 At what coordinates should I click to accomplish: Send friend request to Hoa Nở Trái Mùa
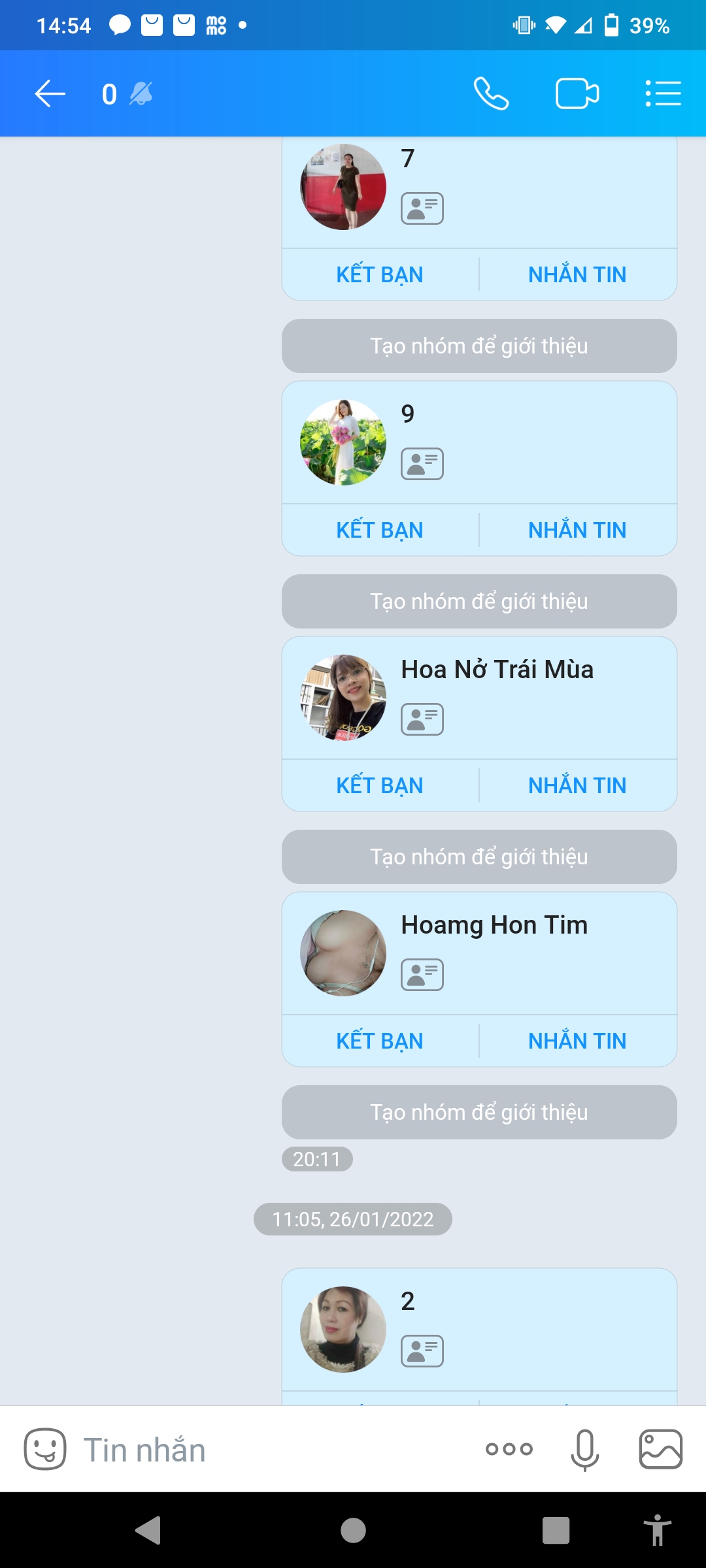click(380, 785)
